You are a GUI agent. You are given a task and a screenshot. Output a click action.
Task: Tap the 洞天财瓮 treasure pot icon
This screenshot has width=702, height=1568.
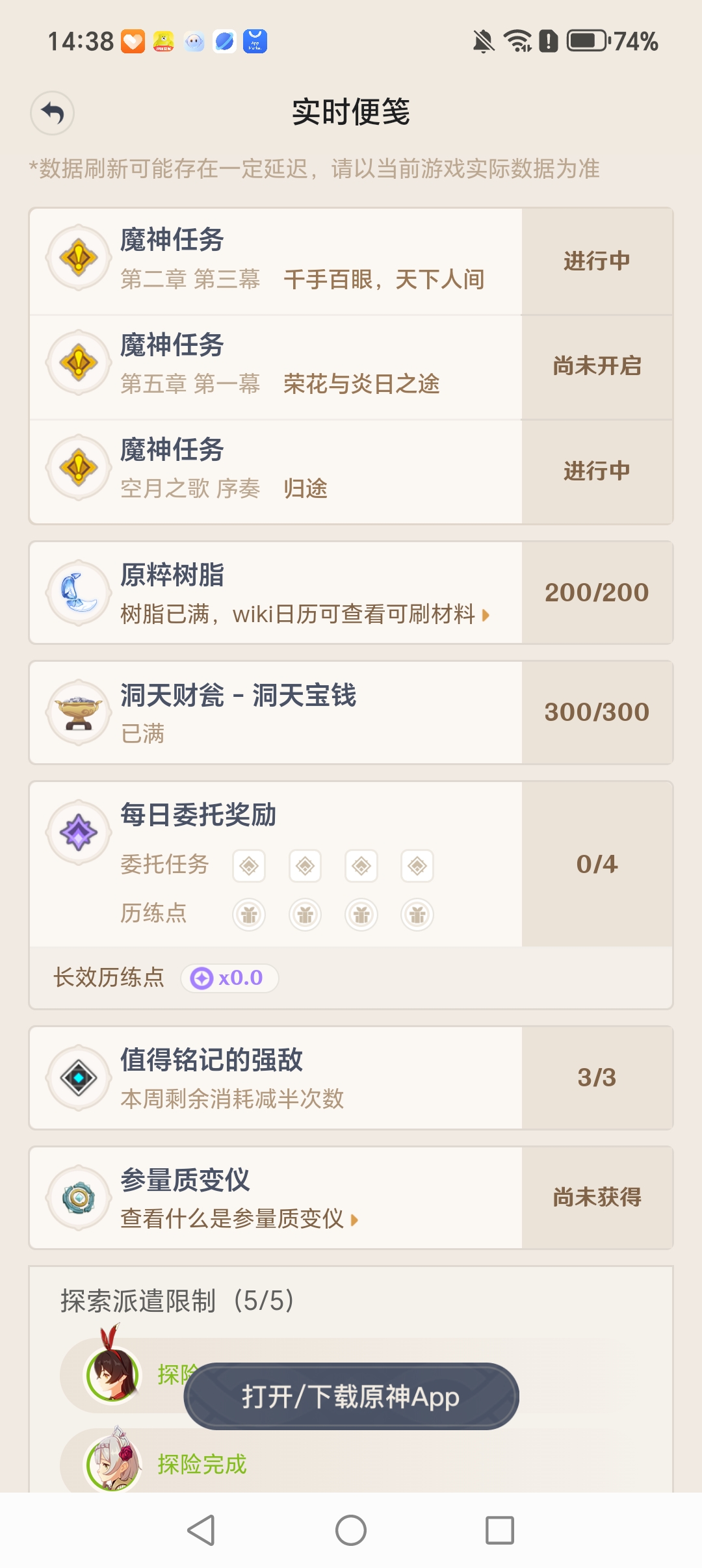pos(78,711)
